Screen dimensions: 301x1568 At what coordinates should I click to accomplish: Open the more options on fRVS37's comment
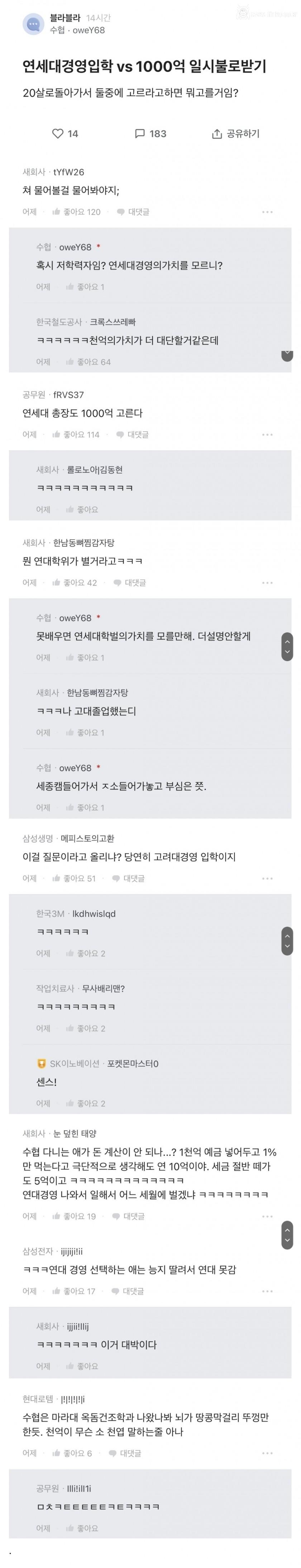pos(267,435)
